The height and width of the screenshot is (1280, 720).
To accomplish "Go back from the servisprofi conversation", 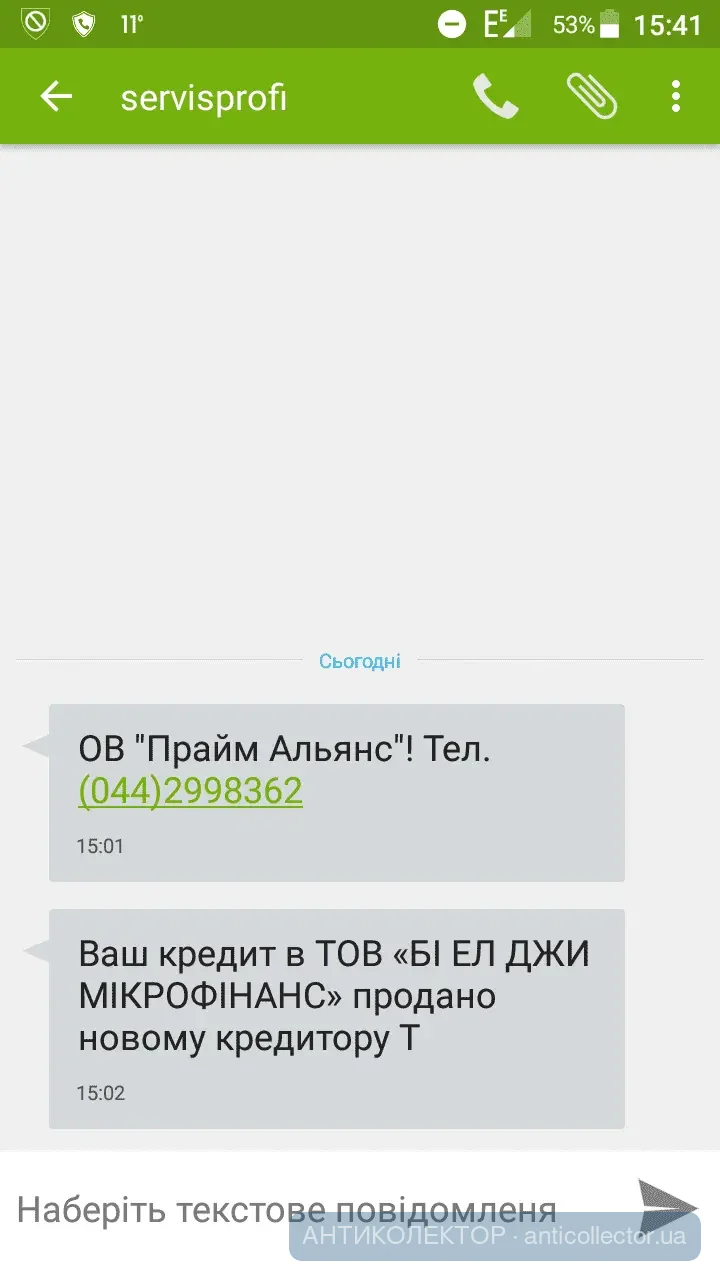I will pos(56,97).
